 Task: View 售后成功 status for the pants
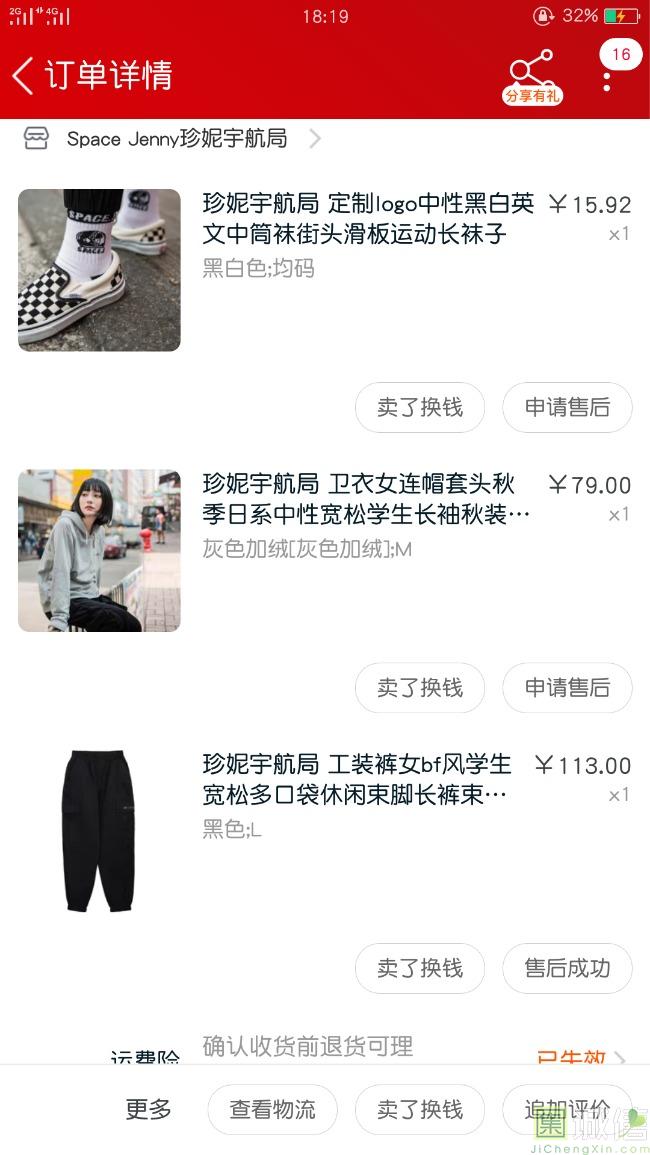[x=567, y=968]
